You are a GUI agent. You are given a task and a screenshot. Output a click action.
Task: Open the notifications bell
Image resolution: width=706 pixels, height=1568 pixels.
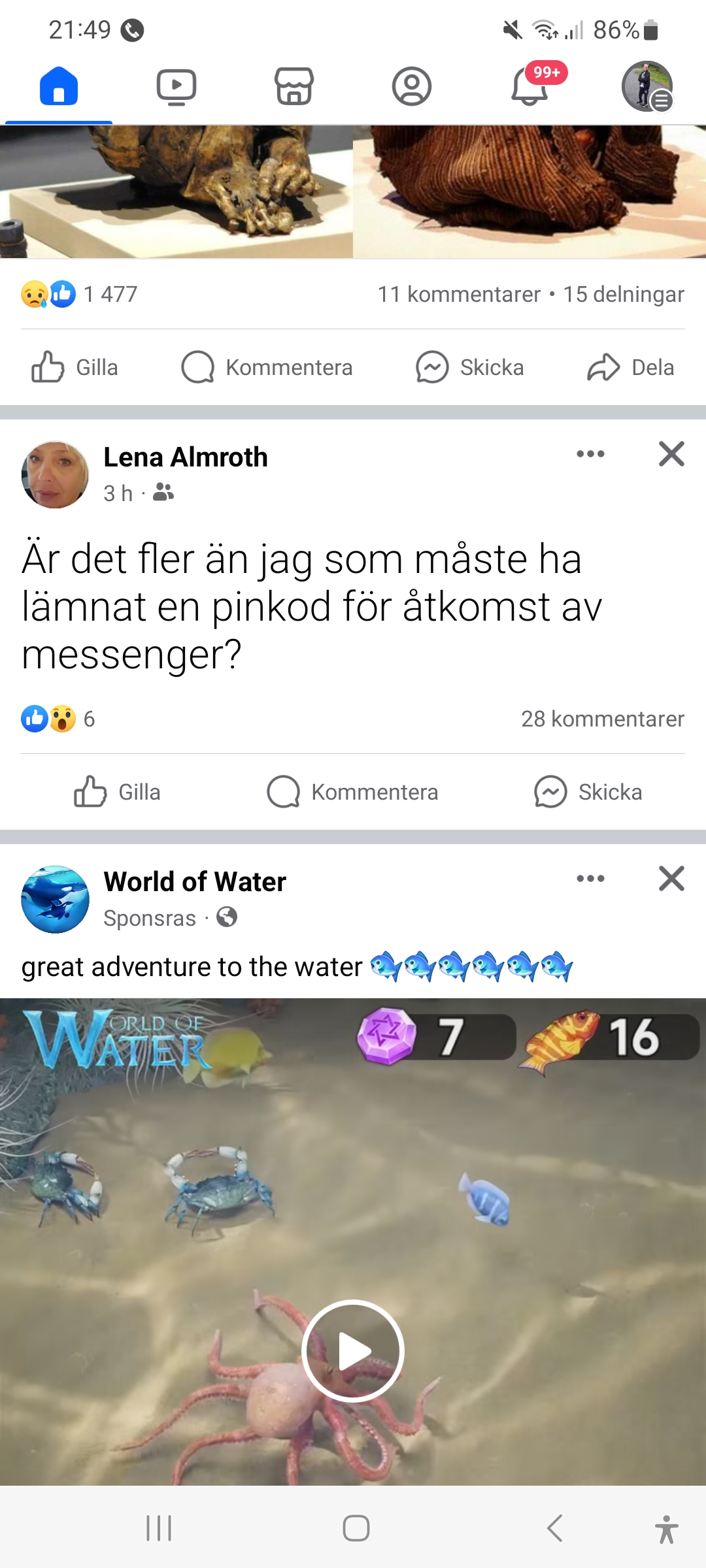click(529, 86)
